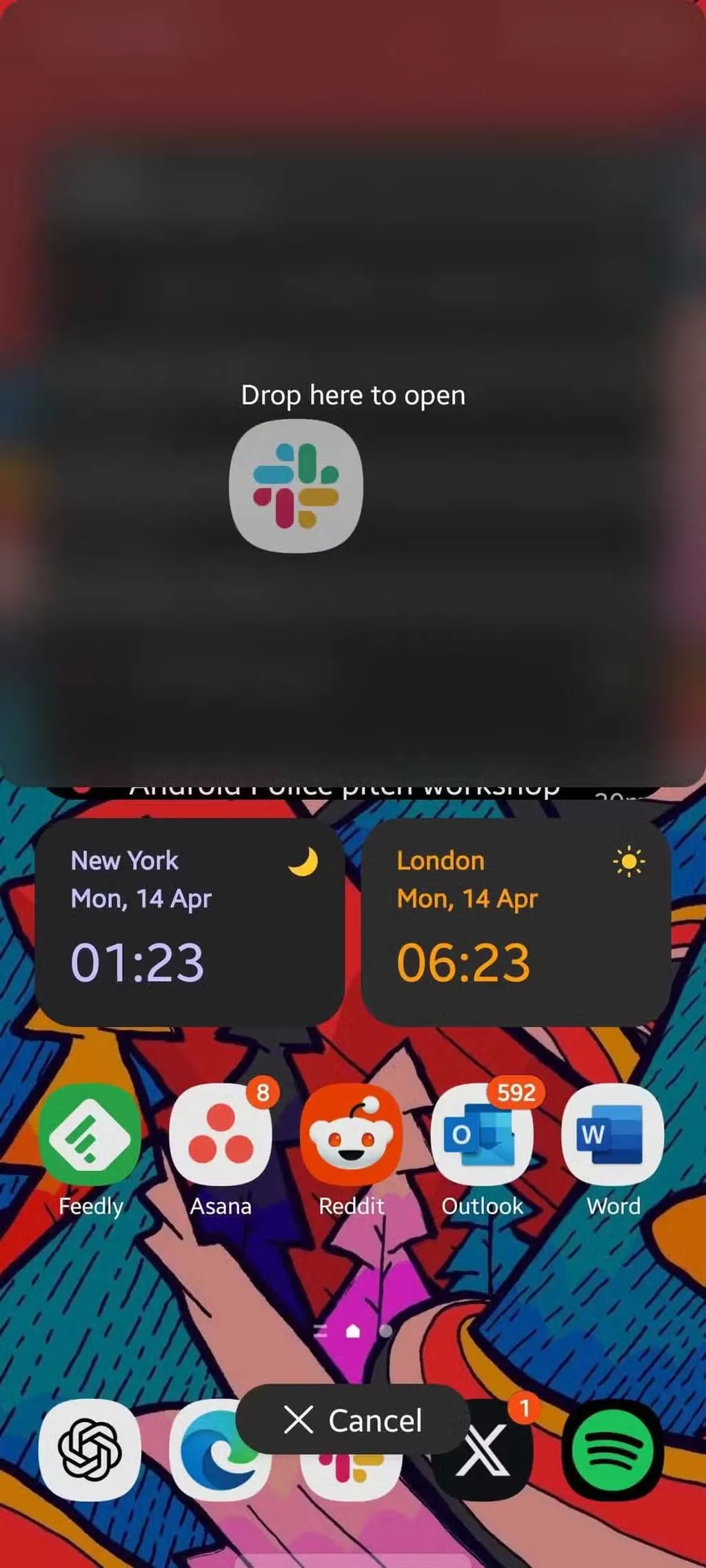The height and width of the screenshot is (1568, 706).
Task: Tap the home page indicator
Action: click(353, 1331)
